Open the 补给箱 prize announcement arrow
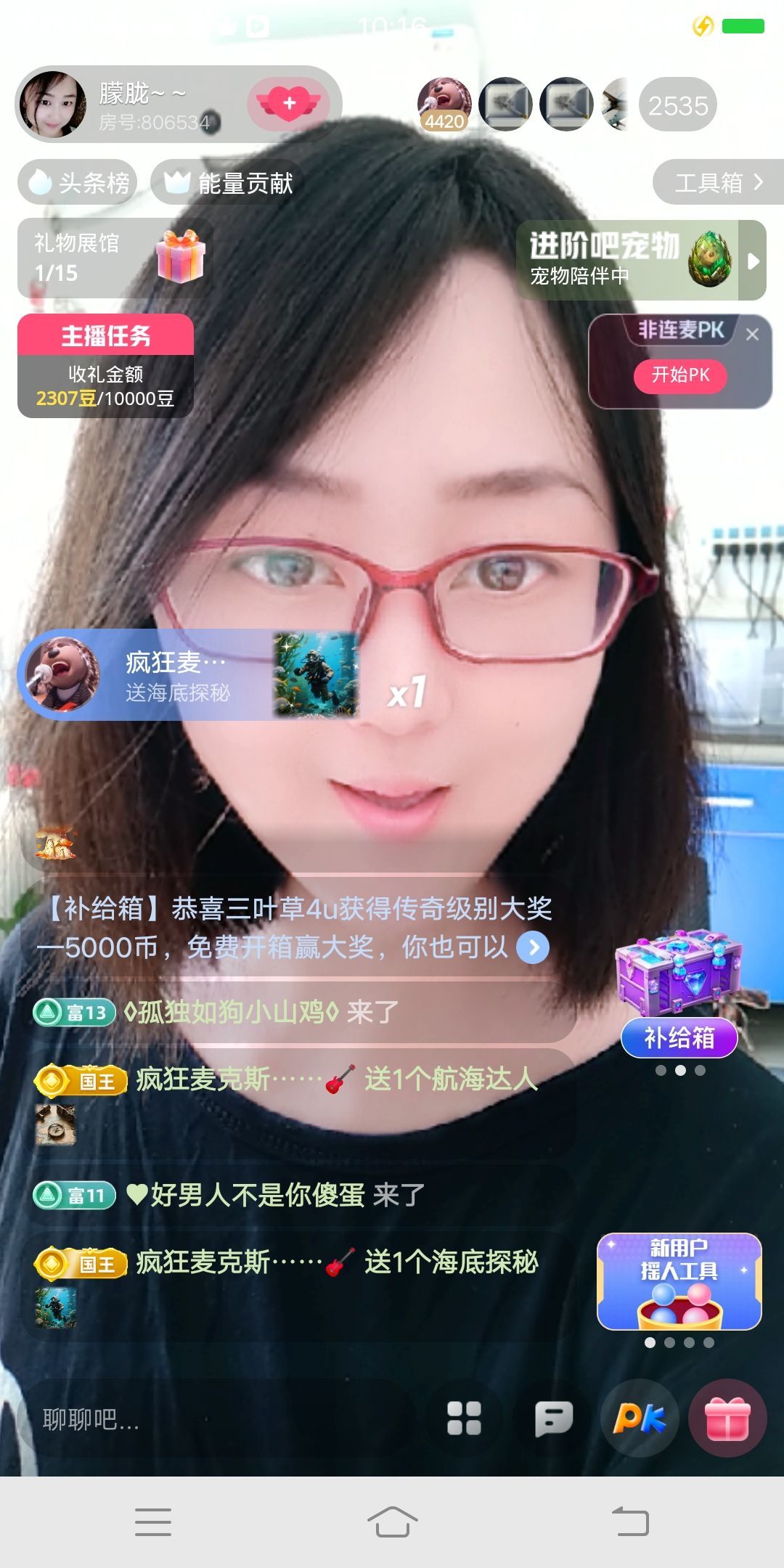The width and height of the screenshot is (784, 1568). 534,947
